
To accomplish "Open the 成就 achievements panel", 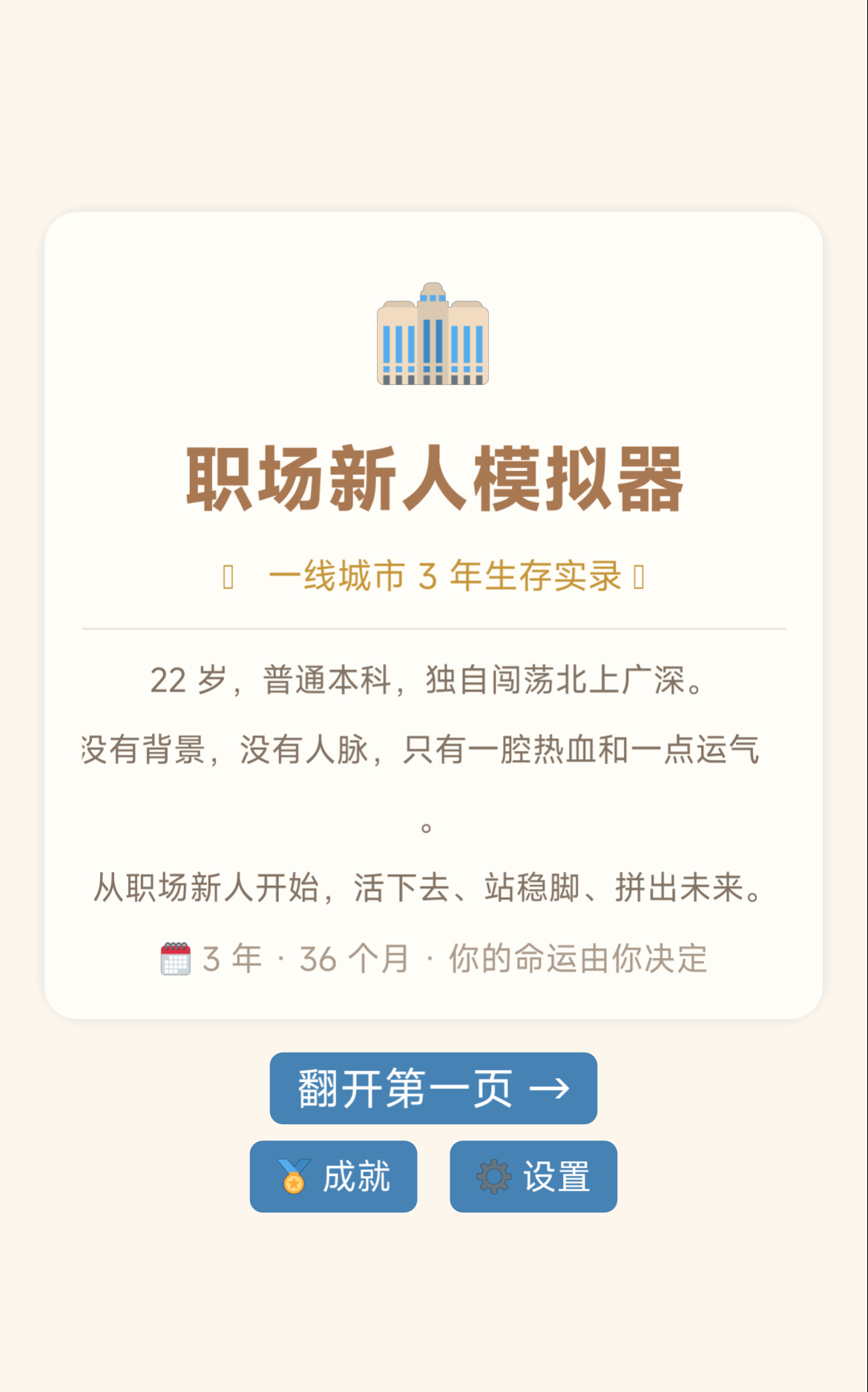I will pos(333,1176).
